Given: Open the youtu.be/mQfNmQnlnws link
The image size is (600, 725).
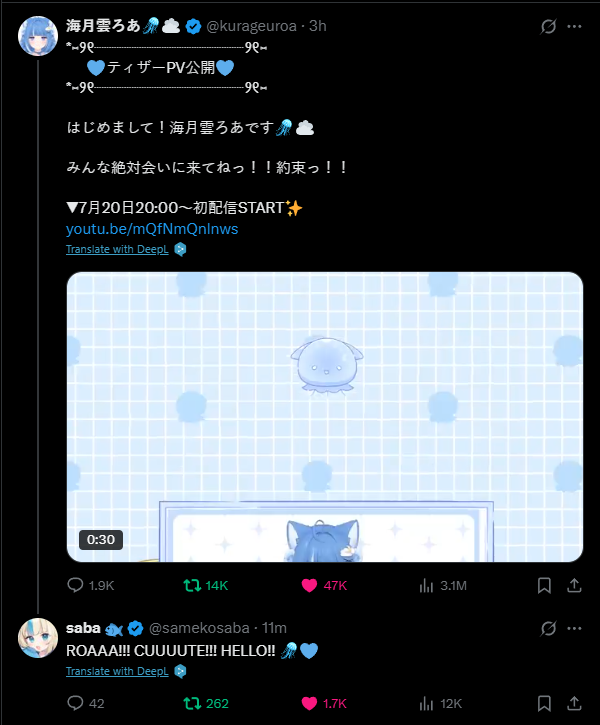Looking at the screenshot, I should pos(152,229).
